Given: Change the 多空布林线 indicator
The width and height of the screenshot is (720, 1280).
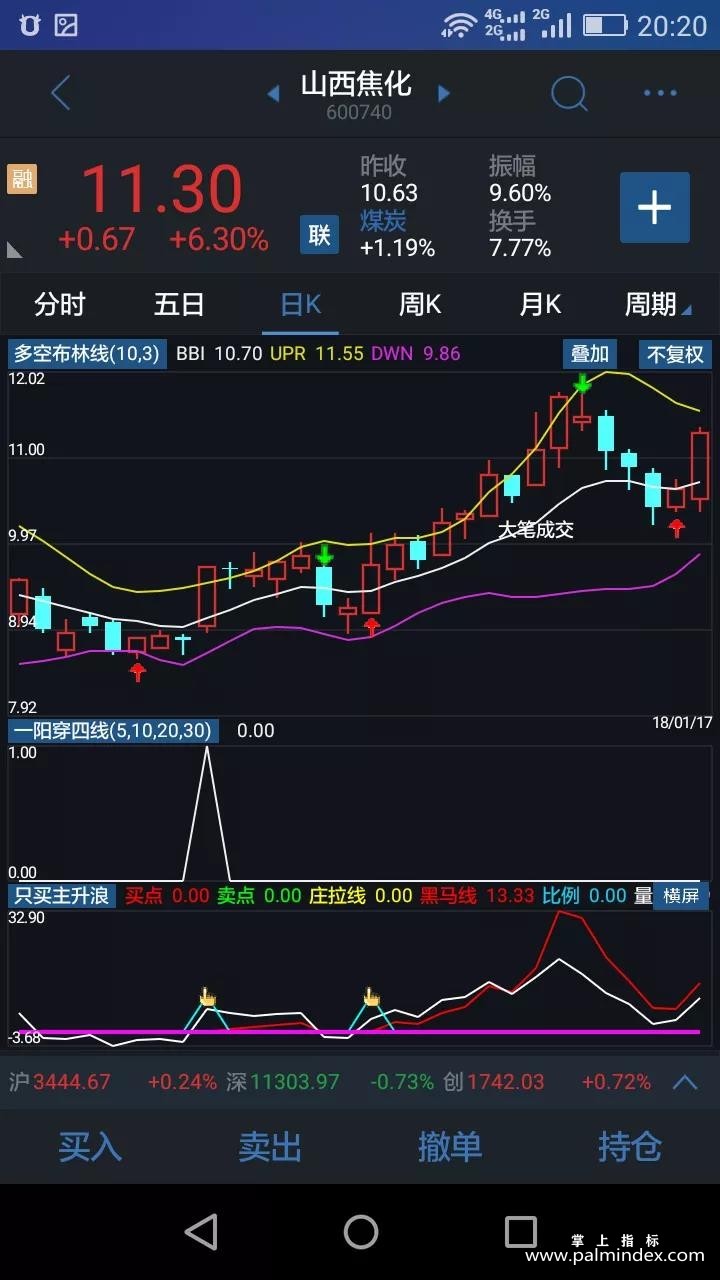Looking at the screenshot, I should tap(86, 353).
